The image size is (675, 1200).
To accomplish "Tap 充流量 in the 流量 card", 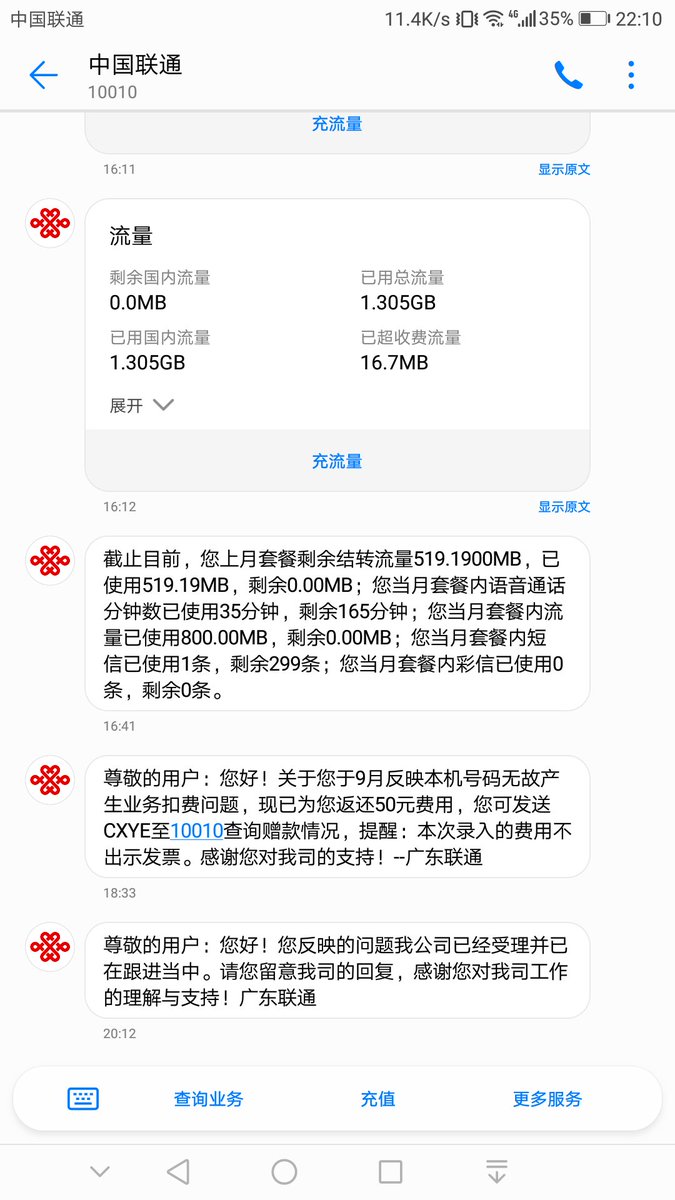I will pos(337,461).
